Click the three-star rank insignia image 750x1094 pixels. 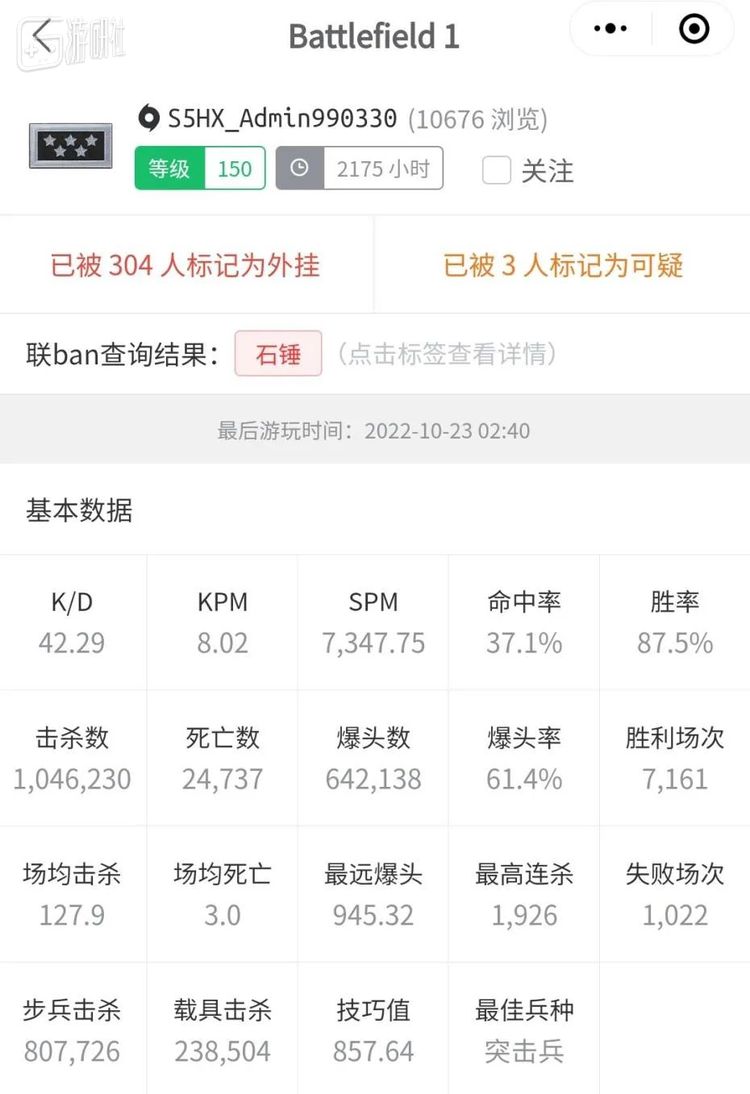point(69,147)
